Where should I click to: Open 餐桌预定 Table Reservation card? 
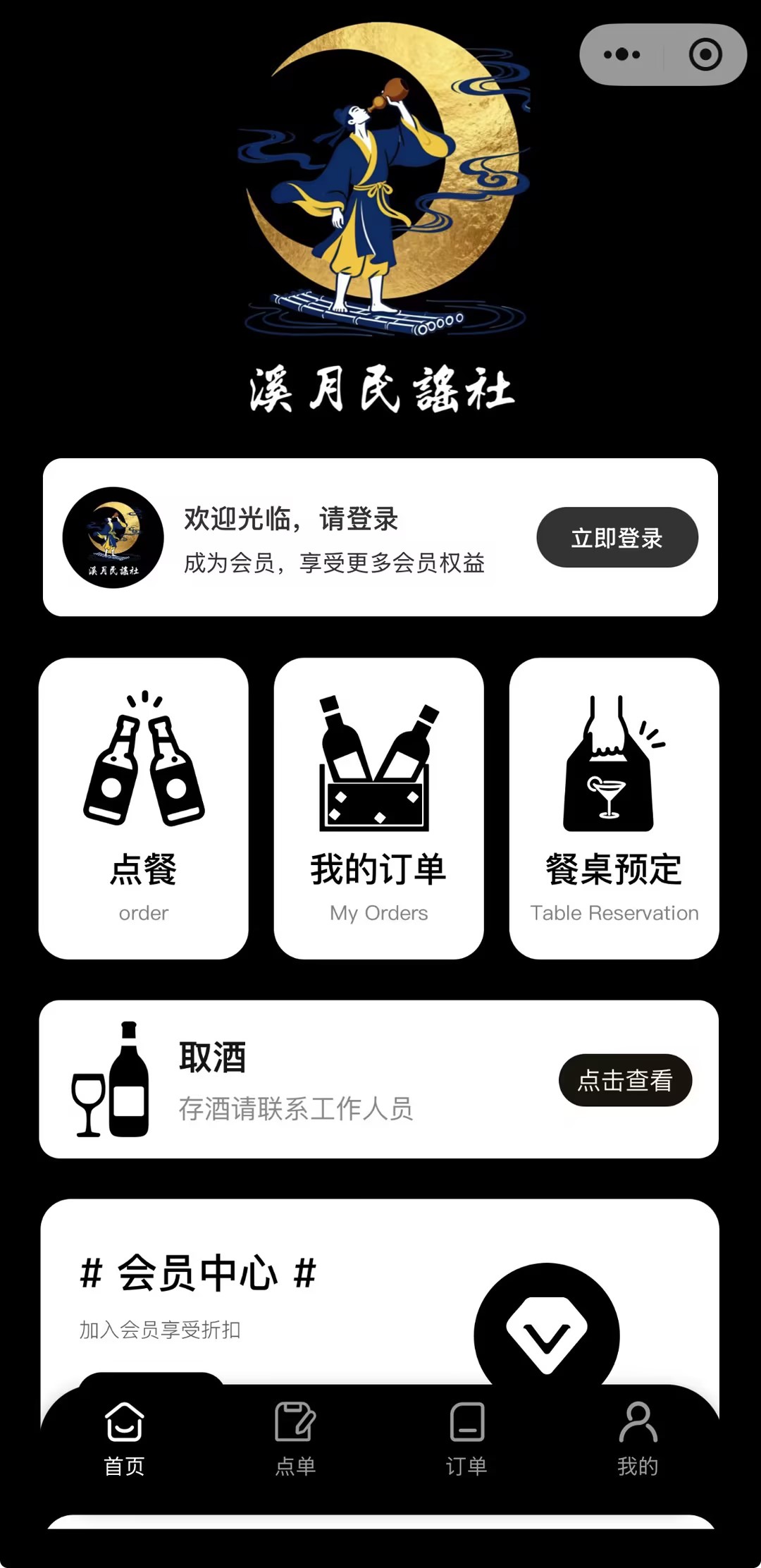pos(614,808)
